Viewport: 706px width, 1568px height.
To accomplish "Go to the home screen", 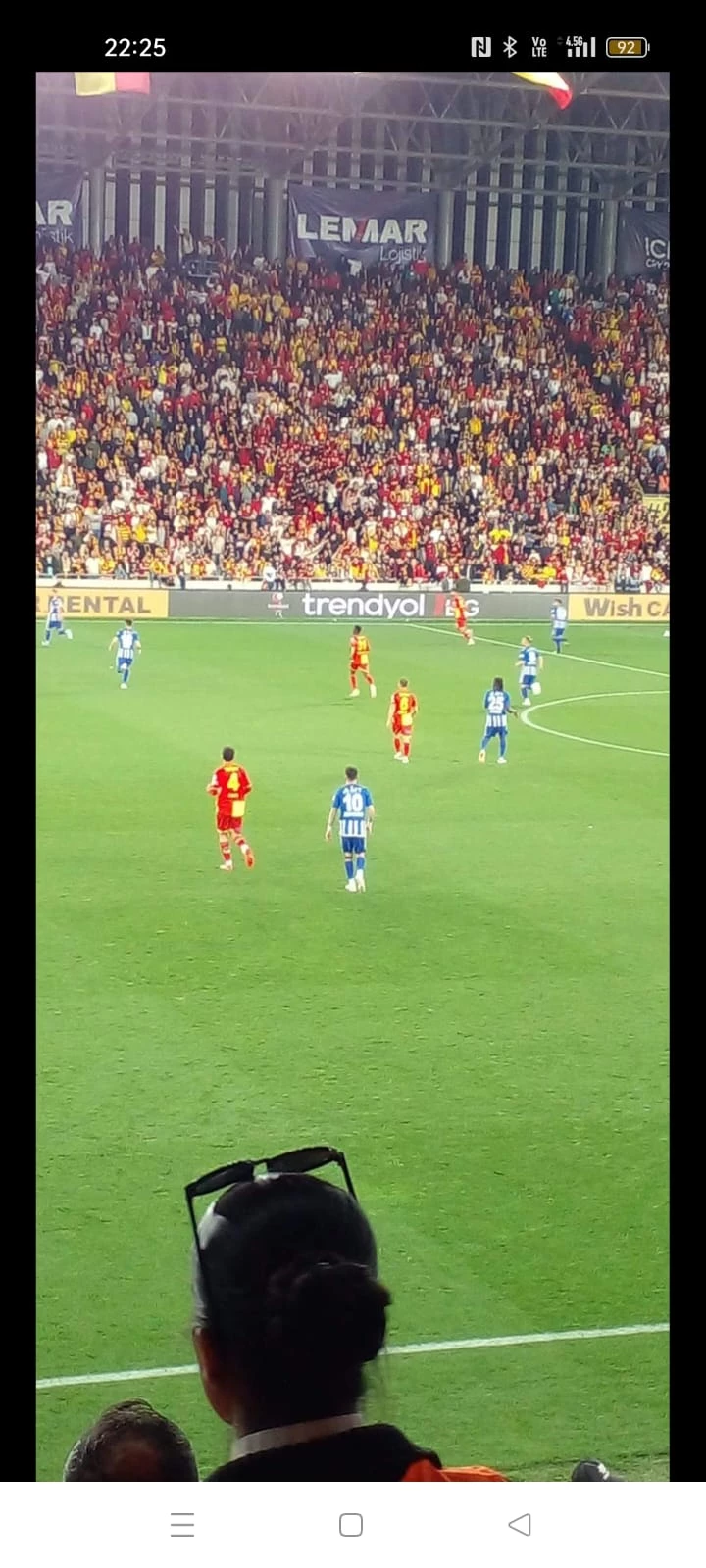I will coord(351,1525).
